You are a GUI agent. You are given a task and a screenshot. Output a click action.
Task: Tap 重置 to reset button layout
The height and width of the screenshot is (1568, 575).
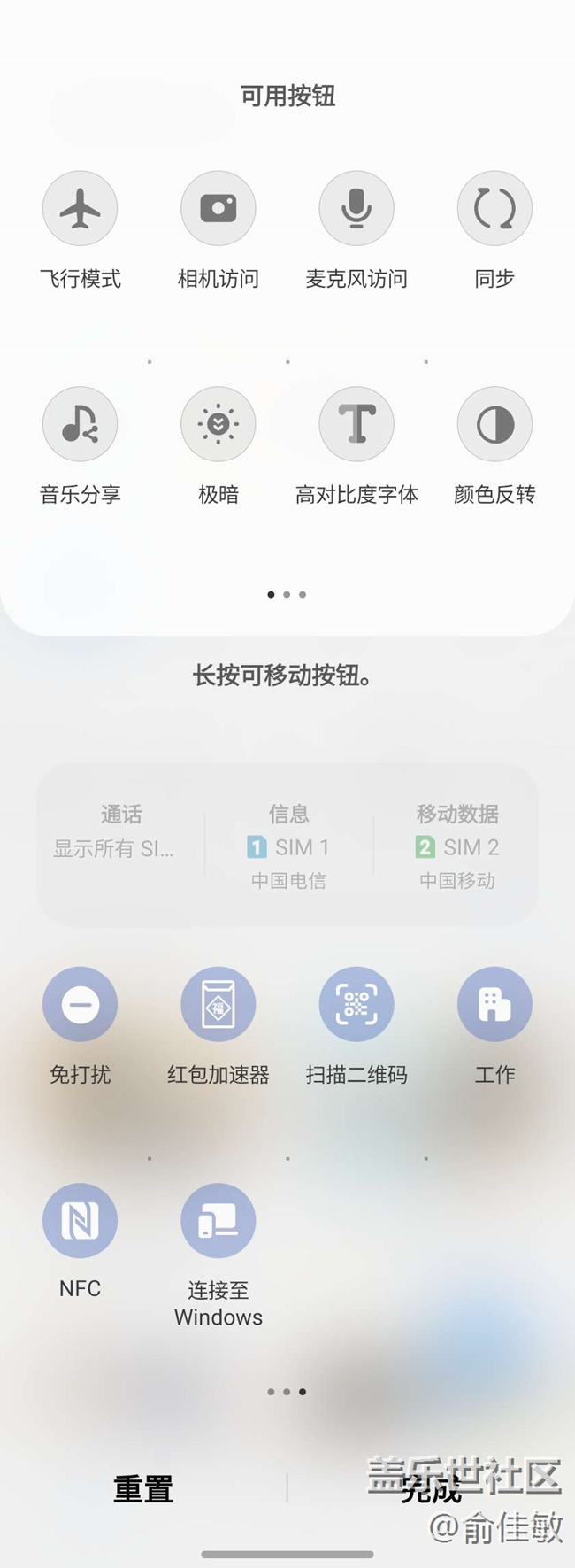142,1489
